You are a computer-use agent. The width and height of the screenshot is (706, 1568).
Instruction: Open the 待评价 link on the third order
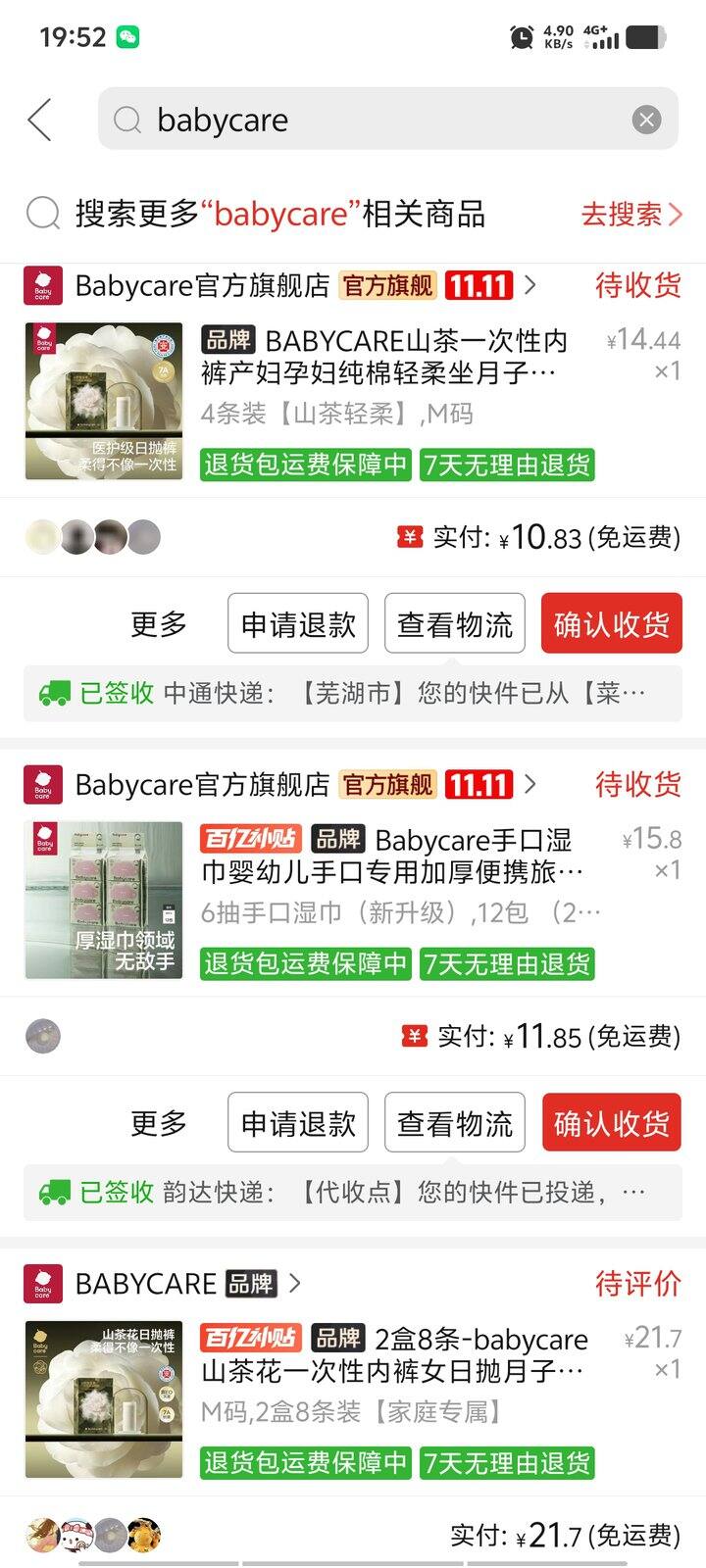pos(638,1284)
